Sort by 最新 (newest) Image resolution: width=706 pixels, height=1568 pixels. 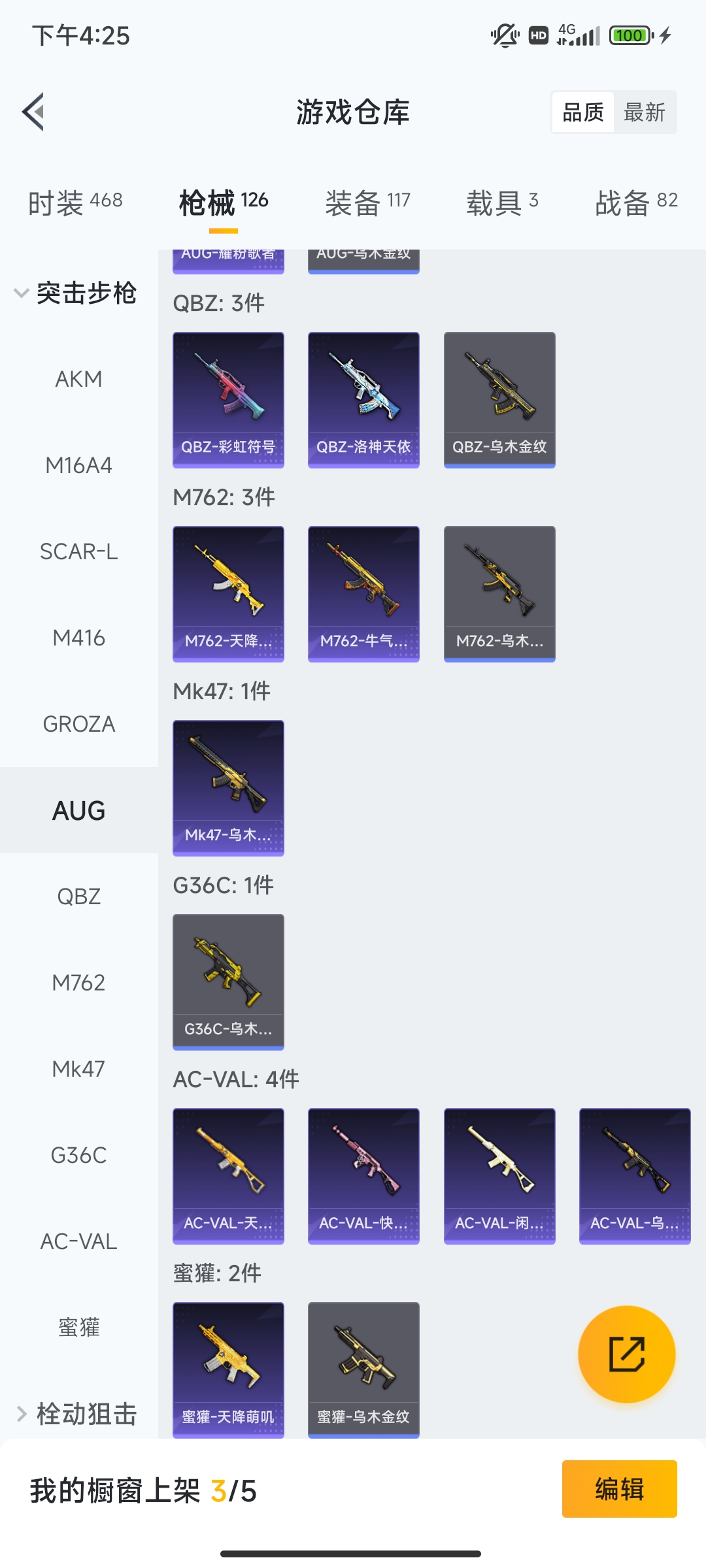644,112
